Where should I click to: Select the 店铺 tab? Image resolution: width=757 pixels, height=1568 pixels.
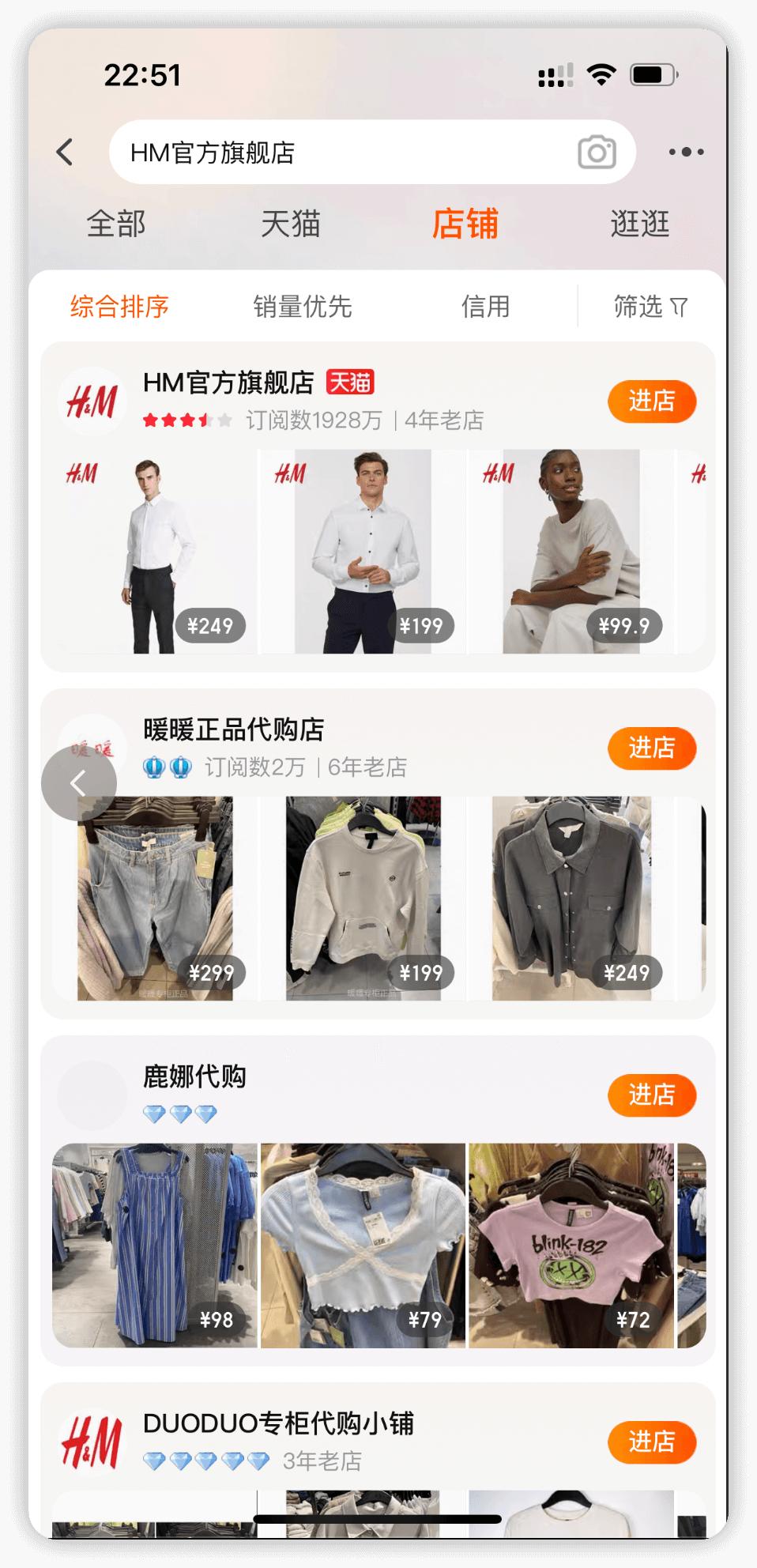(x=465, y=224)
